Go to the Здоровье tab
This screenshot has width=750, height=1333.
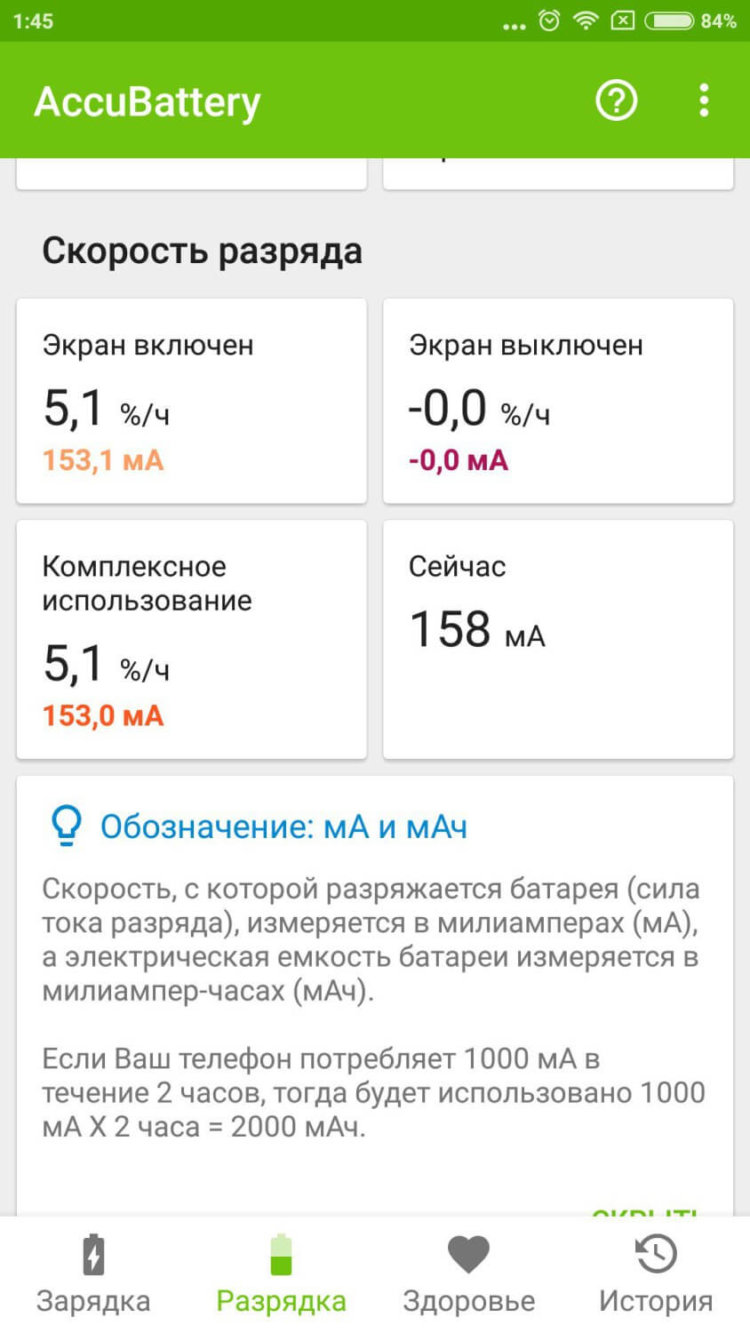click(x=468, y=1274)
